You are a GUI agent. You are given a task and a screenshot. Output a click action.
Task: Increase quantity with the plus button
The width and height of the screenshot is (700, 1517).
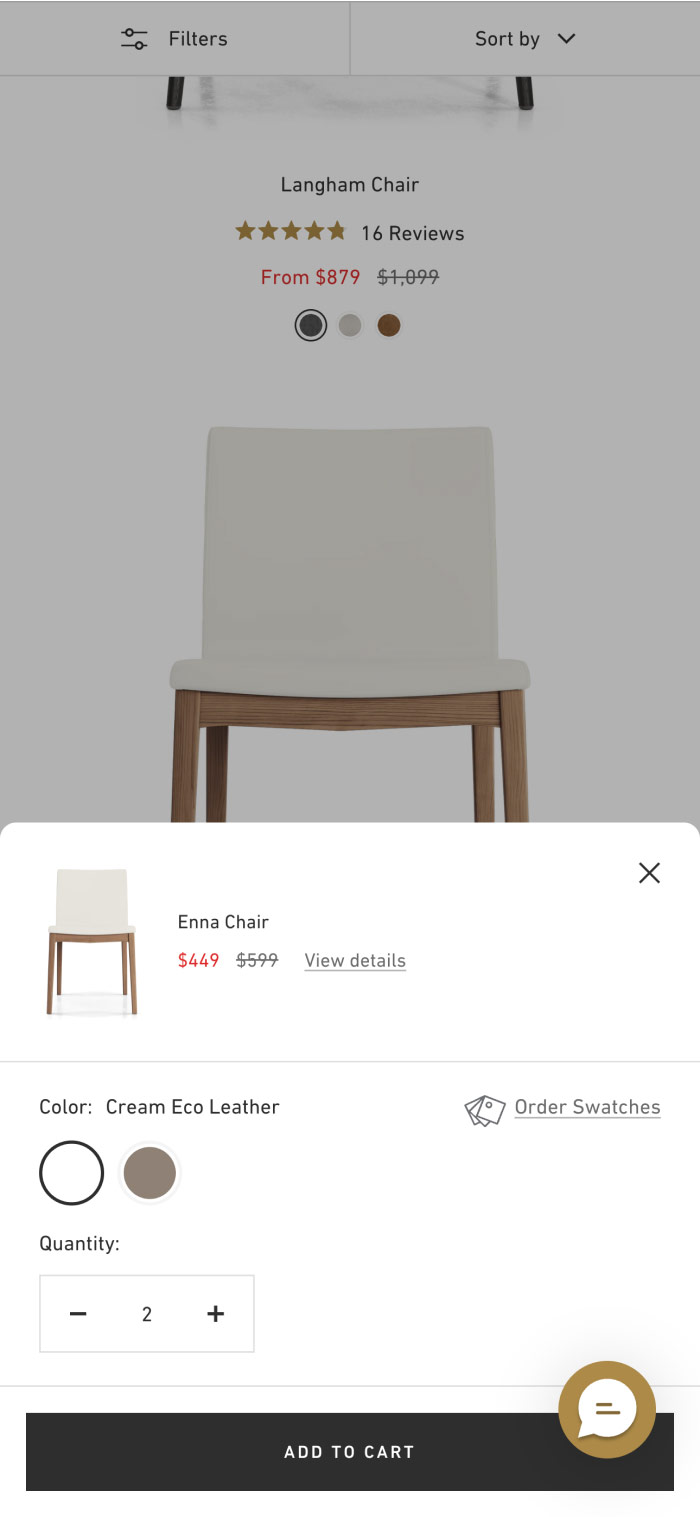(x=215, y=1314)
